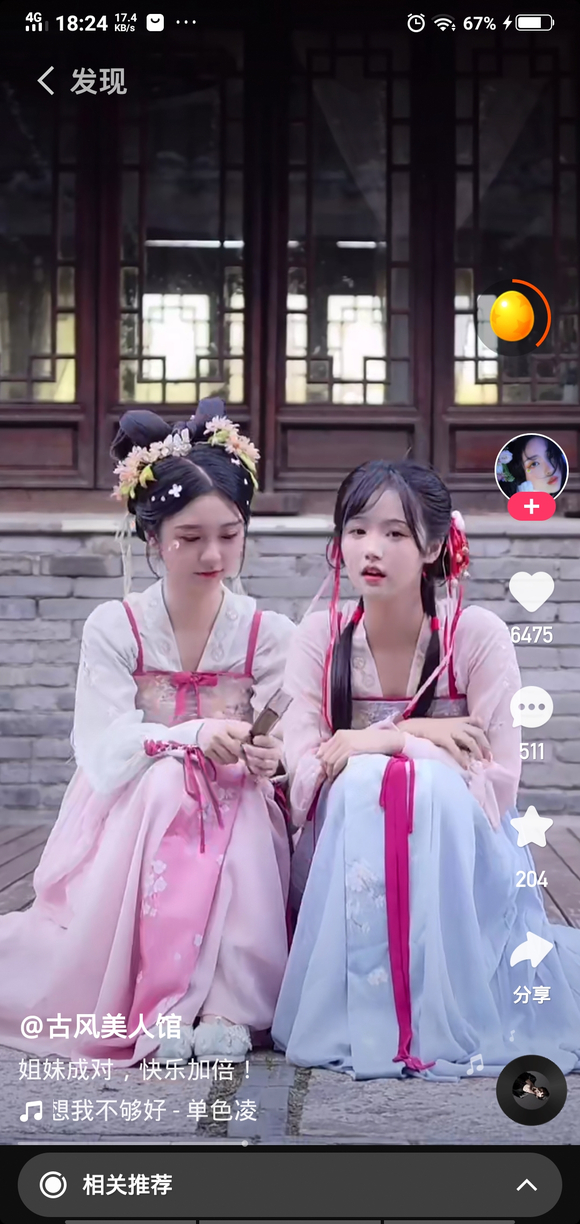Open the spinning music disc

(531, 1090)
